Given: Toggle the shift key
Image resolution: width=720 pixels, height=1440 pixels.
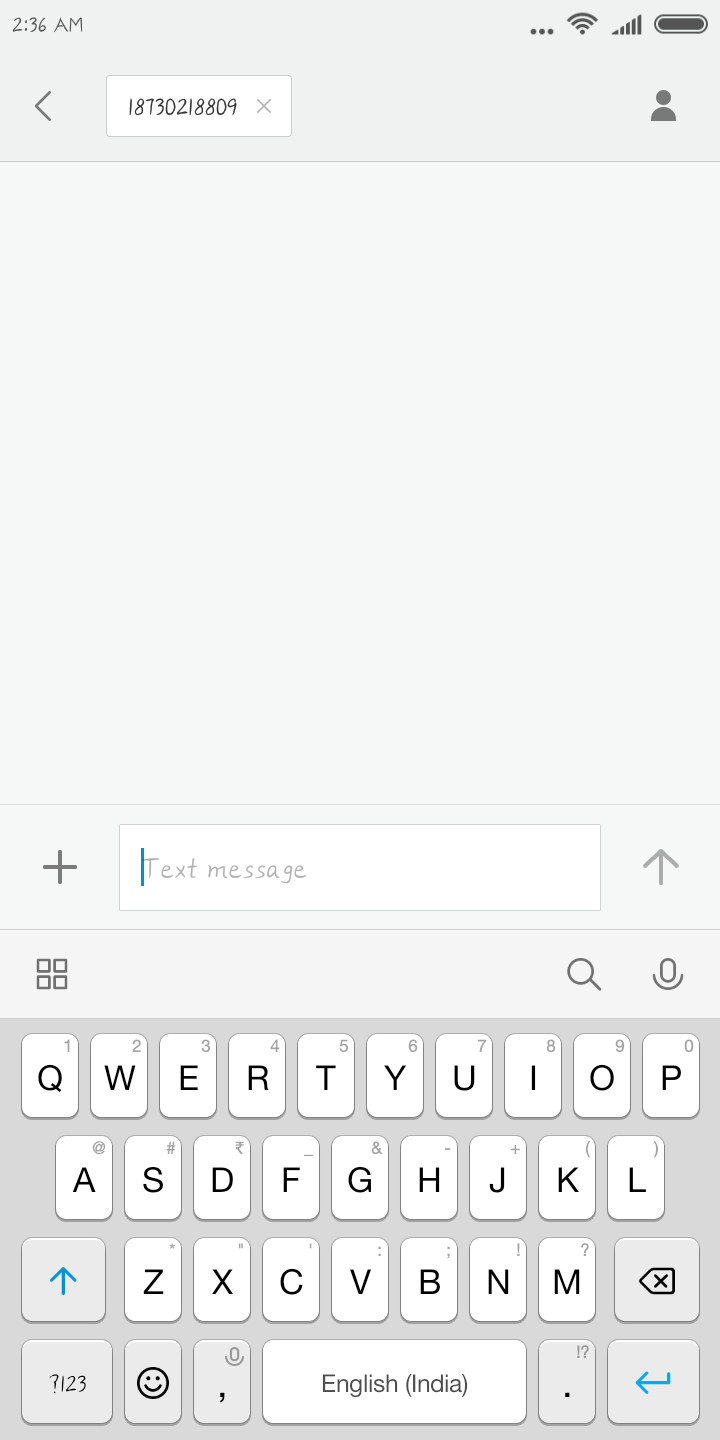Looking at the screenshot, I should [x=63, y=1281].
